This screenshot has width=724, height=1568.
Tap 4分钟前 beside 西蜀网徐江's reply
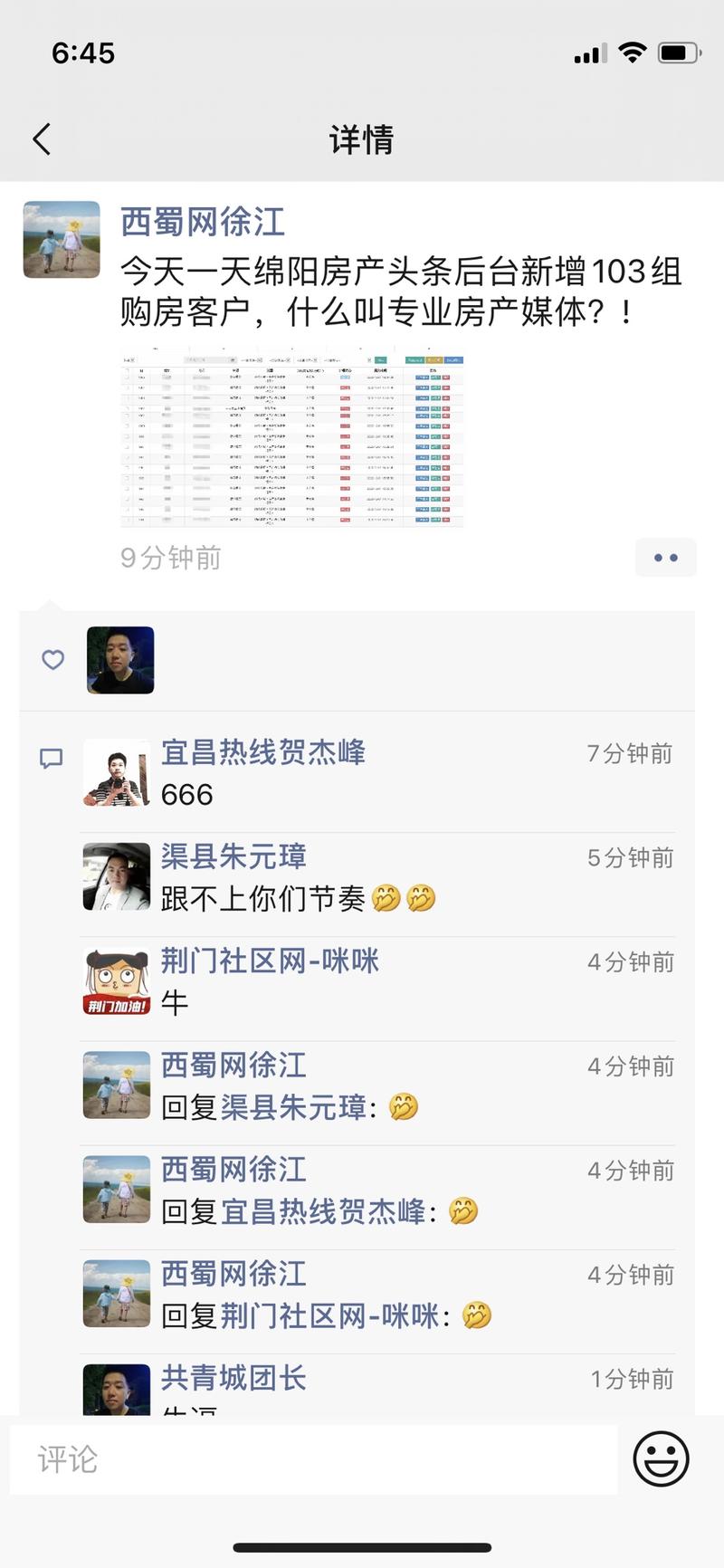point(631,1067)
